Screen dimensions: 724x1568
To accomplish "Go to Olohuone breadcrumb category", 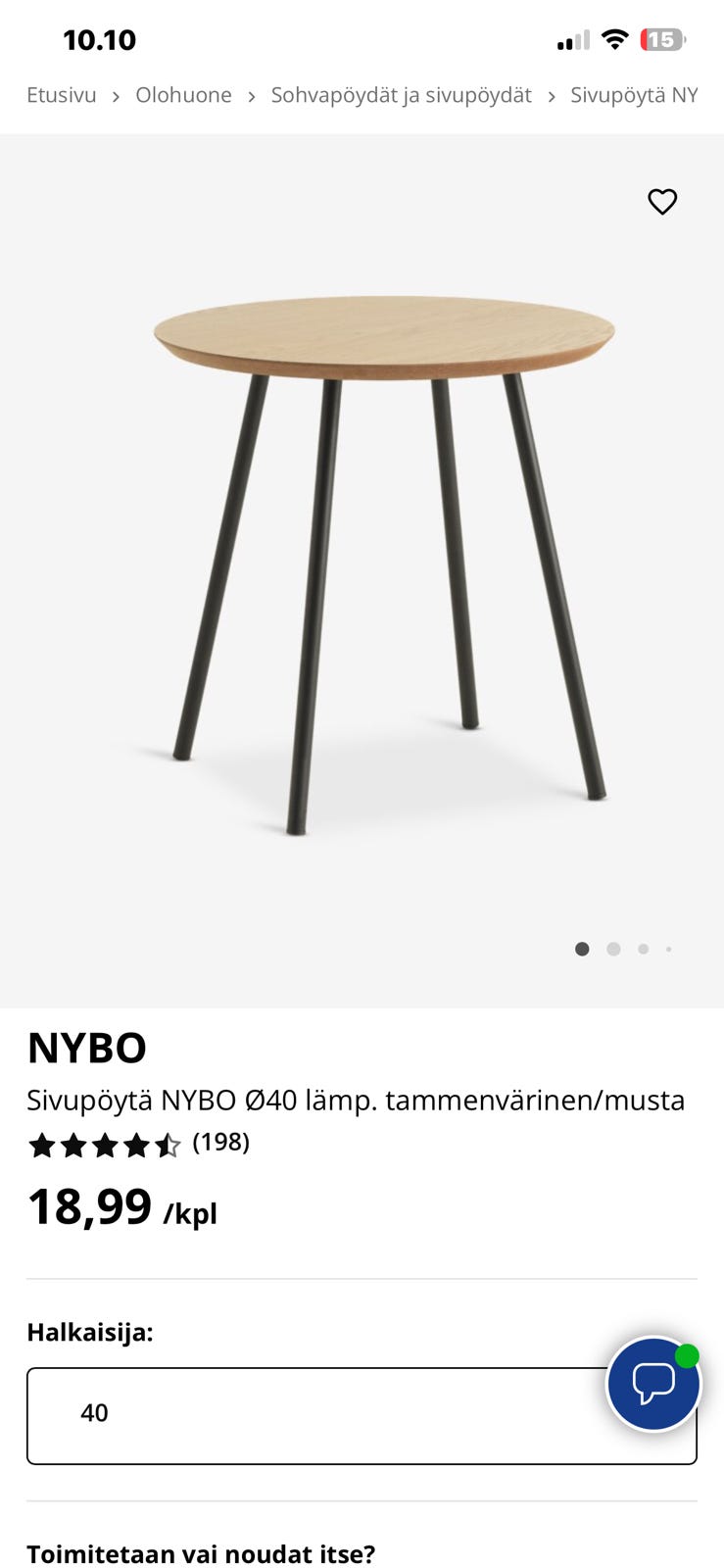I will (183, 95).
